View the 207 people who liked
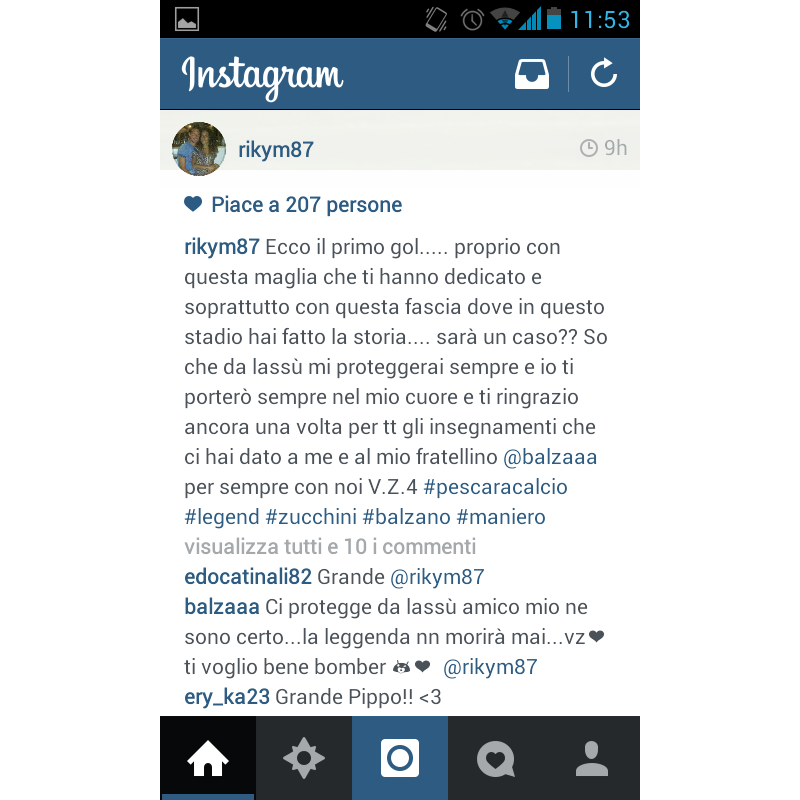Image resolution: width=800 pixels, height=800 pixels. click(x=306, y=205)
